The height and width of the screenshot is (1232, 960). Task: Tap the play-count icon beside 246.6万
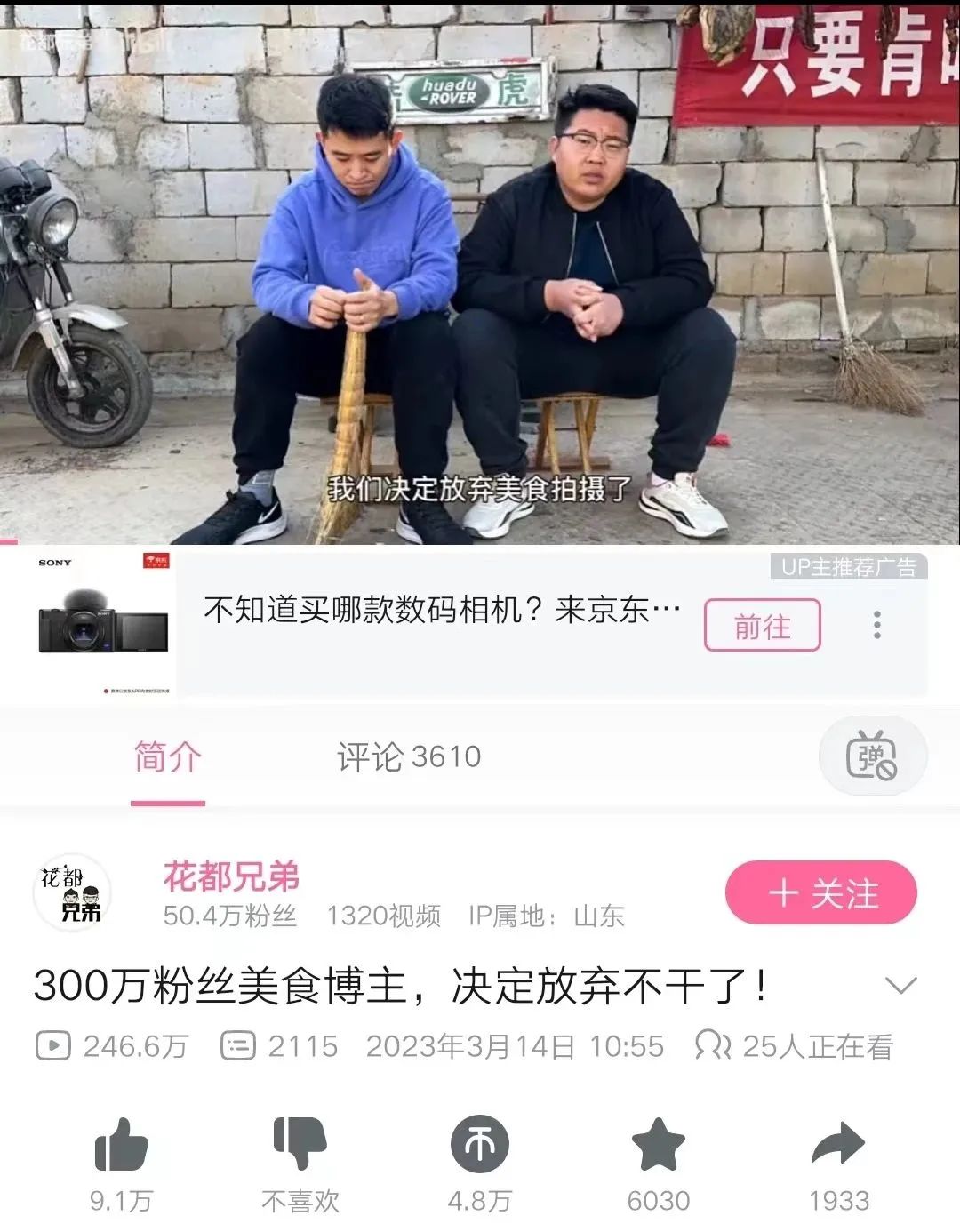[51, 1046]
